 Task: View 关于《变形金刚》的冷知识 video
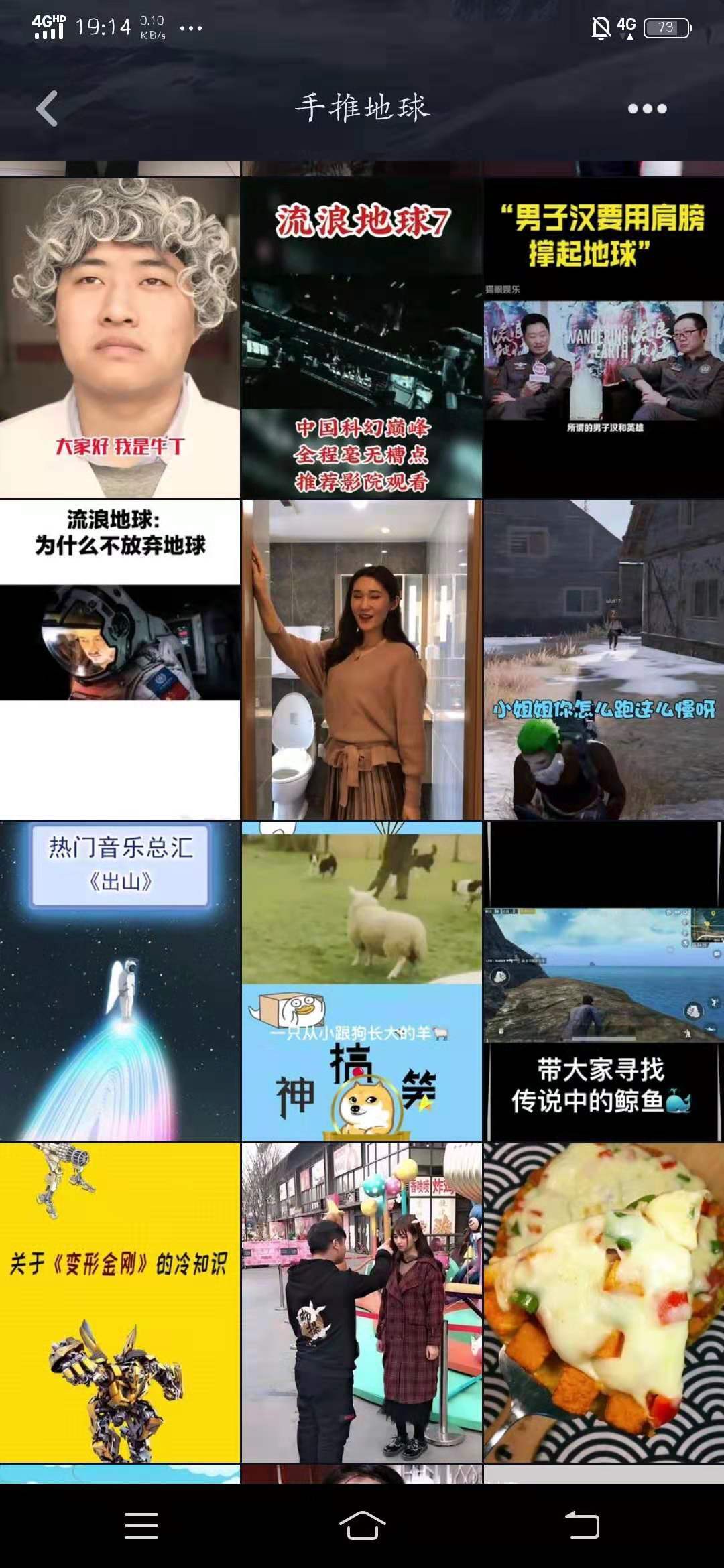point(120,1302)
